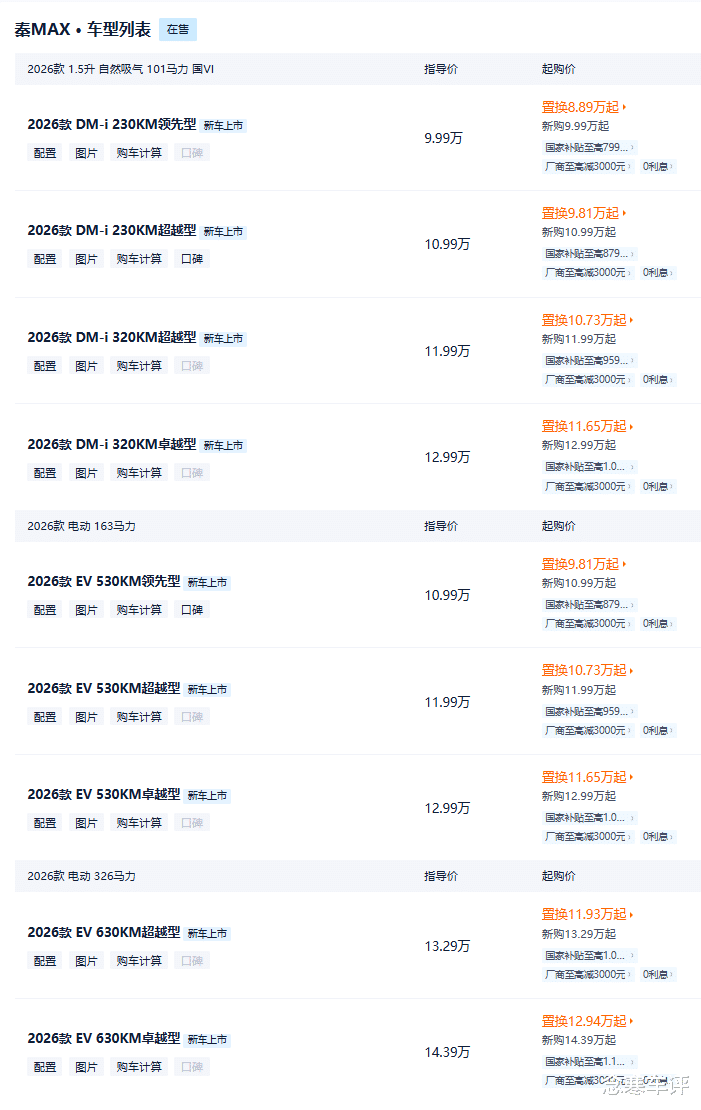Open 口碑 for DM-i 230KM超越型

coord(192,259)
